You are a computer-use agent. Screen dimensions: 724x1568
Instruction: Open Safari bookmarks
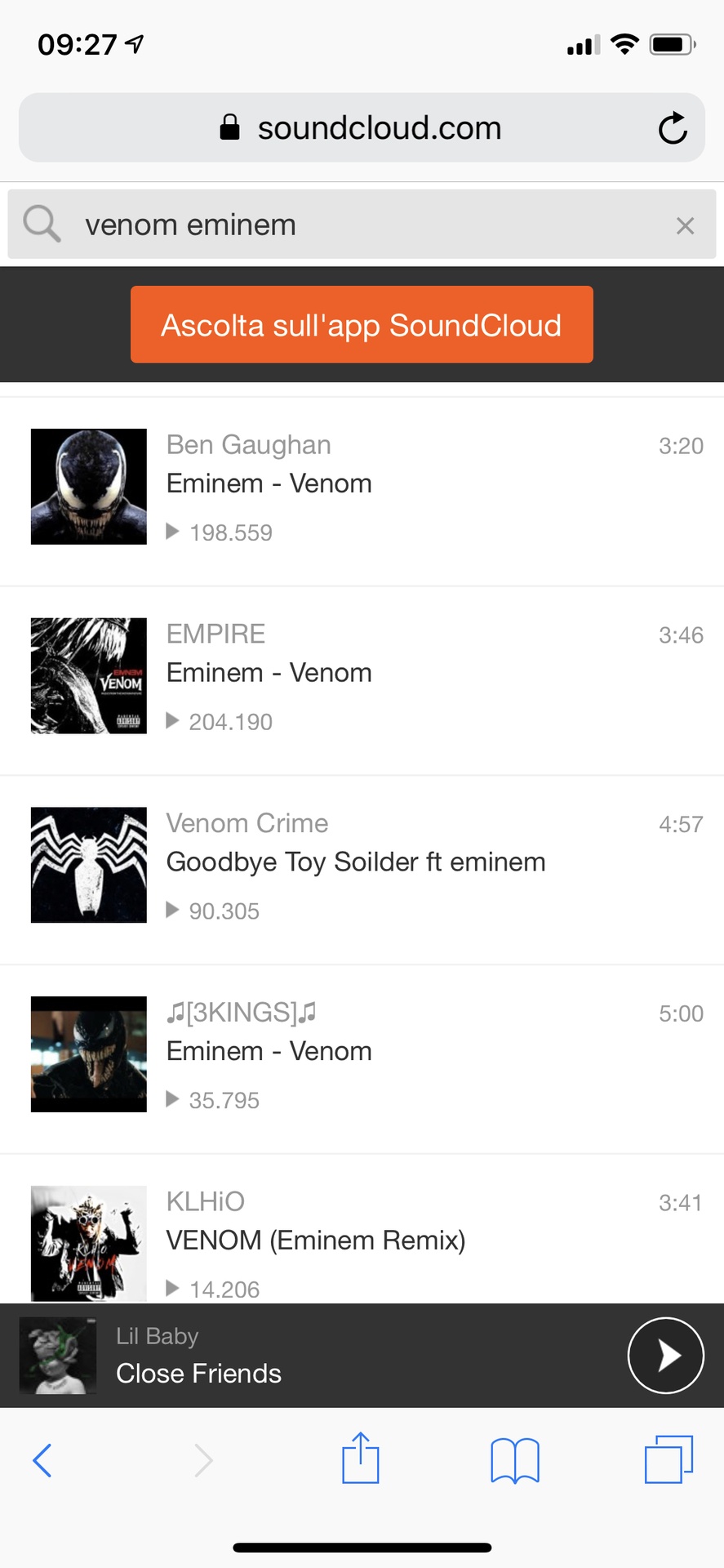pyautogui.click(x=514, y=1459)
